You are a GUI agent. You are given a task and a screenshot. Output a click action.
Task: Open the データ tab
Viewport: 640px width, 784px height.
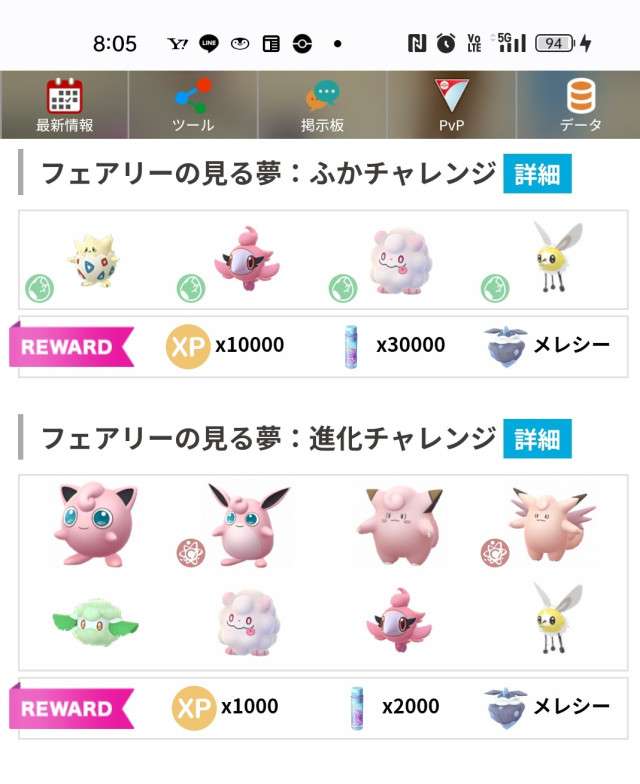[x=580, y=105]
